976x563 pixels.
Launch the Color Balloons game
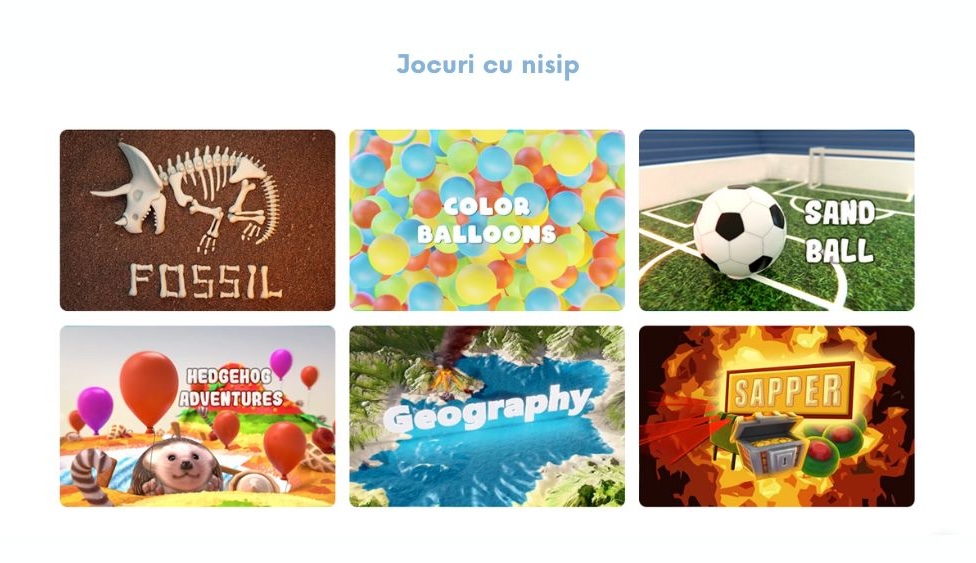tap(486, 220)
